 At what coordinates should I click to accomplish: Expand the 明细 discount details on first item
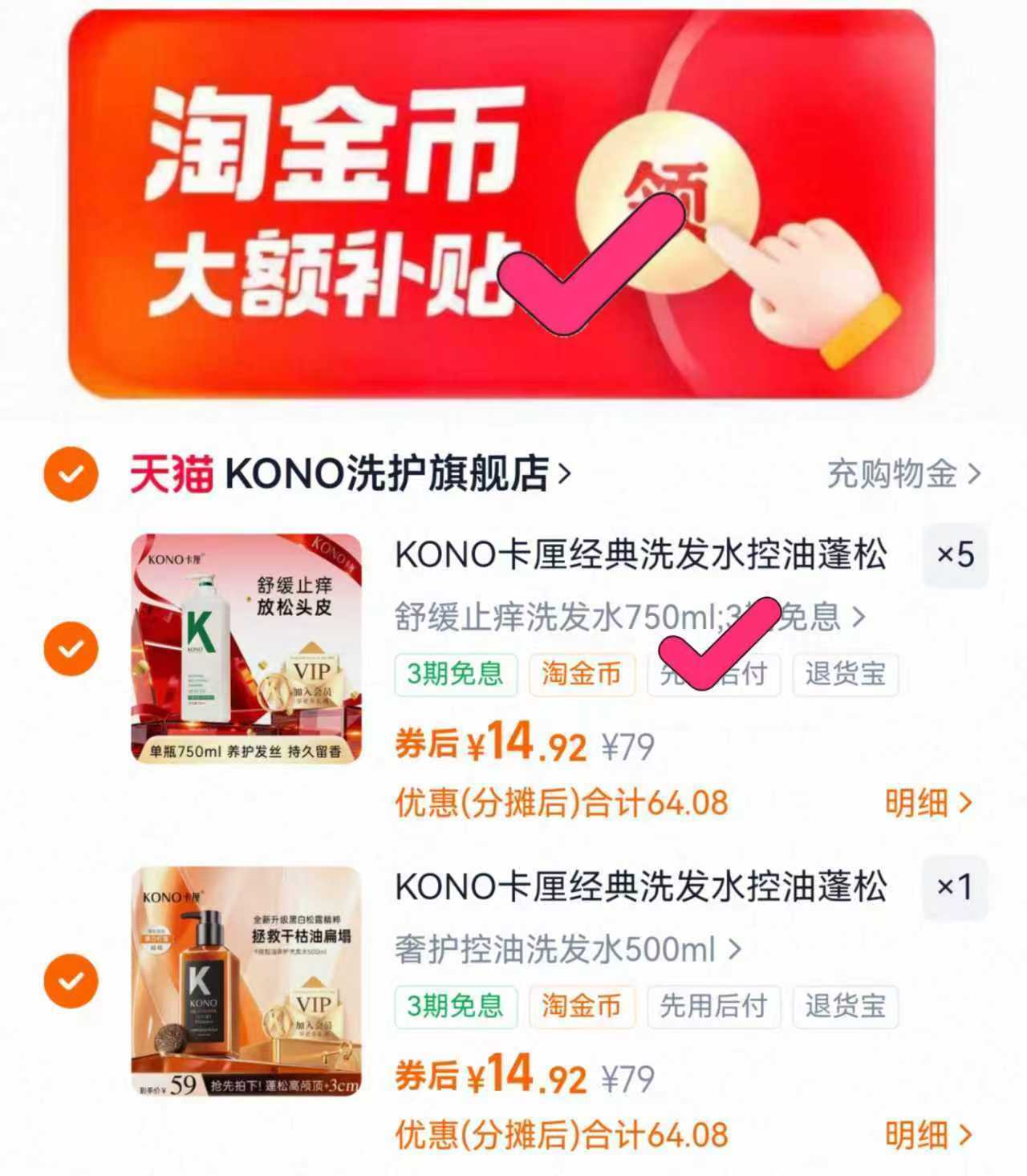929,801
